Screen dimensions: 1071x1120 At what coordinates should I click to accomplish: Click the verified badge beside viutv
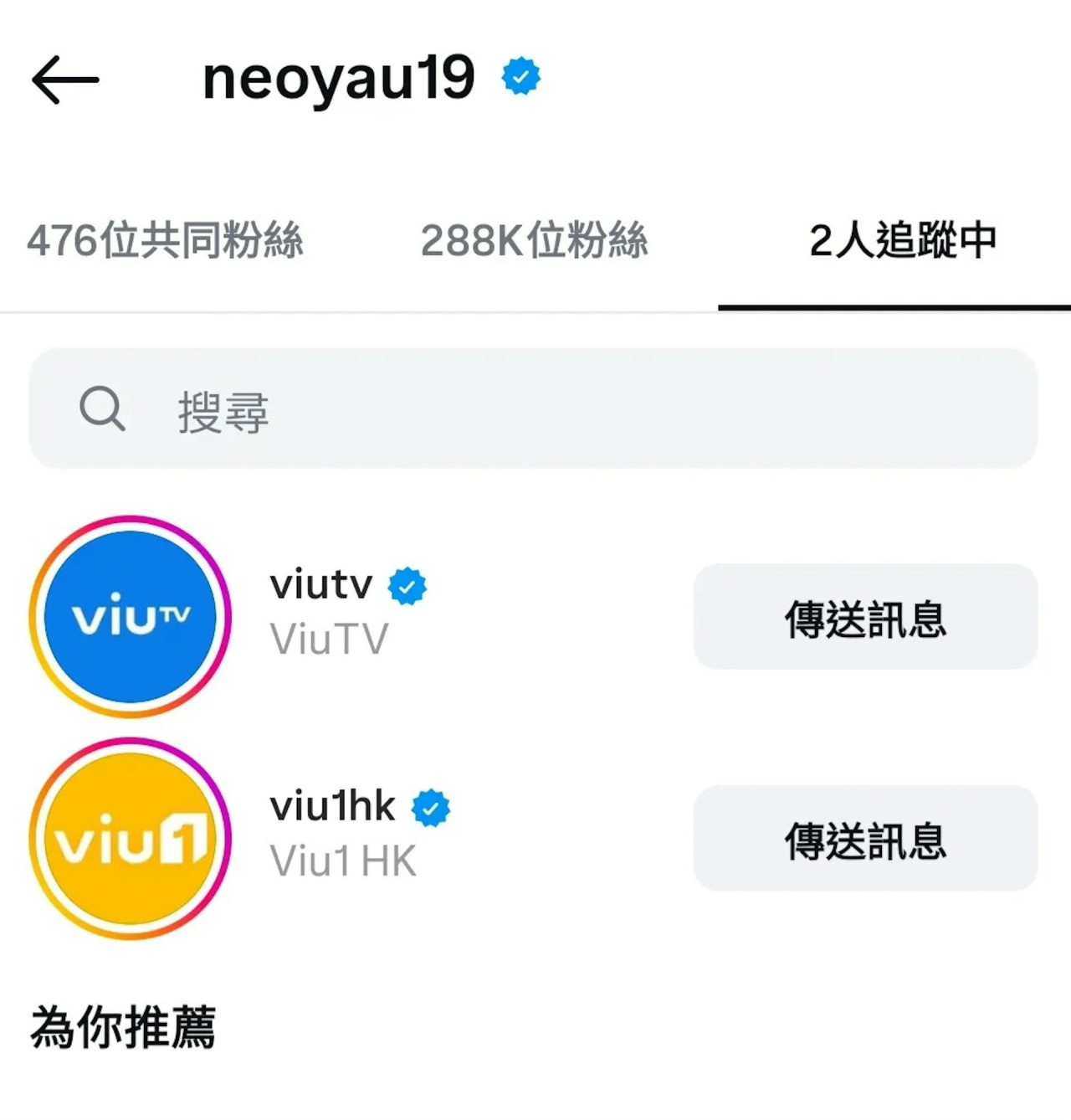click(407, 586)
